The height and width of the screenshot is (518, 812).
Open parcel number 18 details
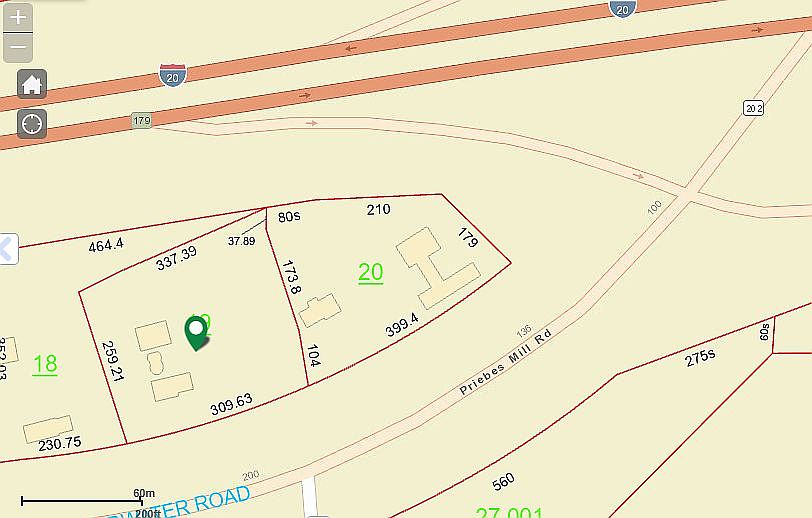pyautogui.click(x=45, y=363)
